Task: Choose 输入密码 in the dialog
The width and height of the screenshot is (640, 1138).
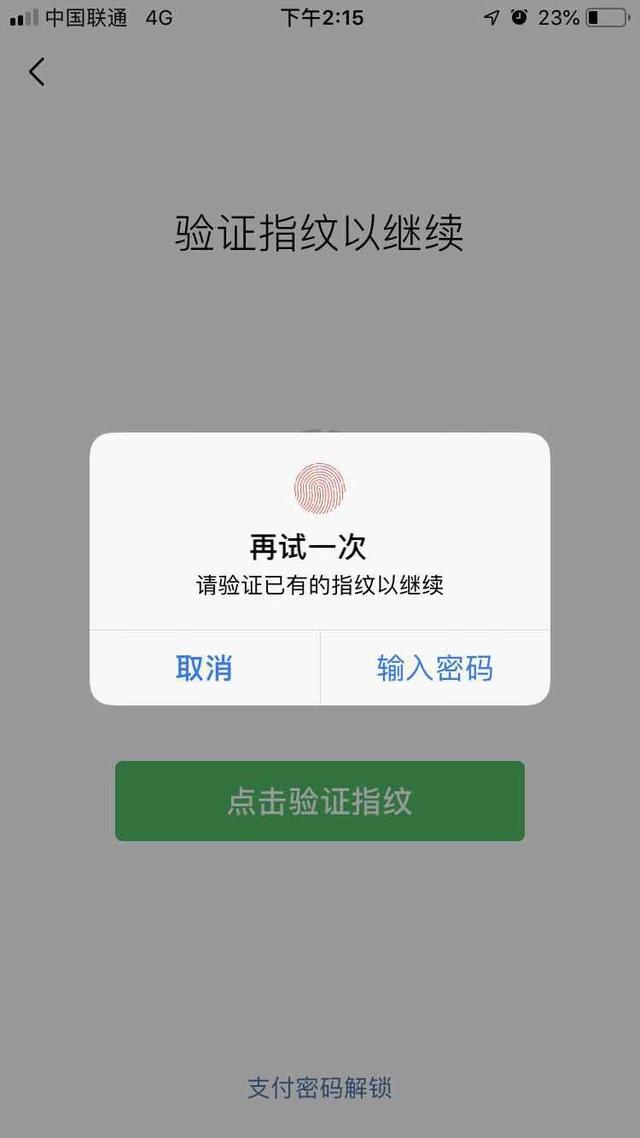Action: pyautogui.click(x=435, y=668)
